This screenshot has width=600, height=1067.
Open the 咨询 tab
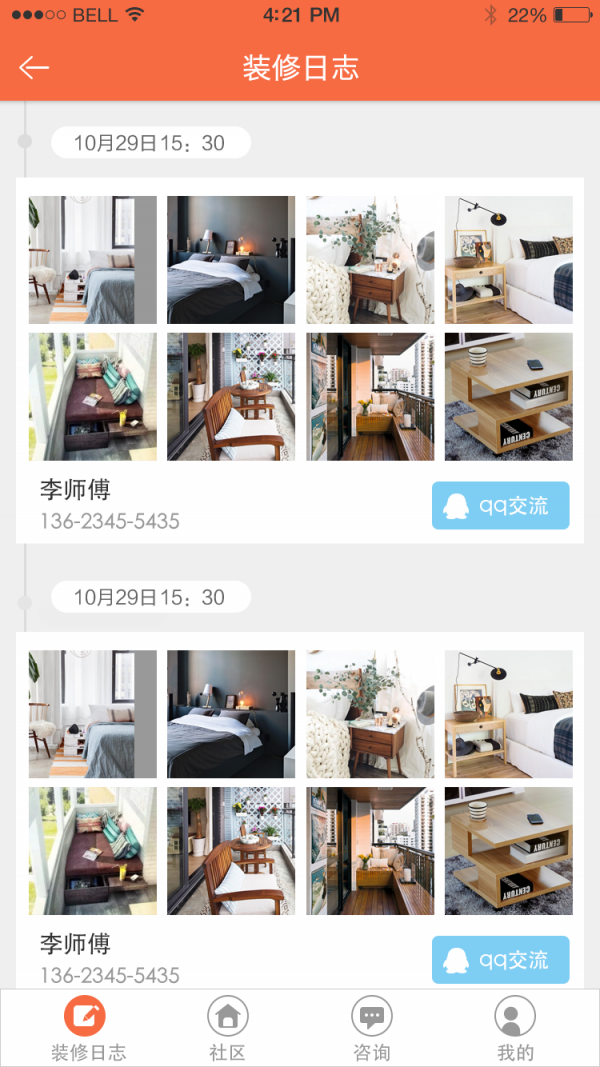coord(372,1030)
